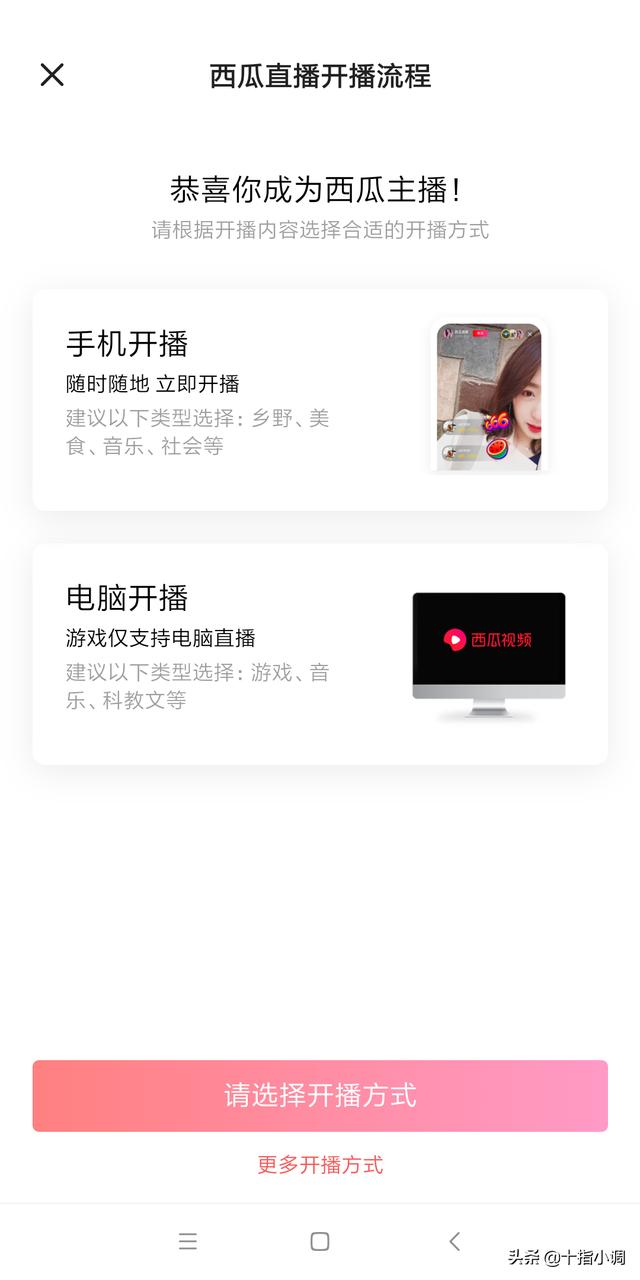Go back using the system back arrow
Image resolution: width=640 pixels, height=1280 pixels.
454,1241
